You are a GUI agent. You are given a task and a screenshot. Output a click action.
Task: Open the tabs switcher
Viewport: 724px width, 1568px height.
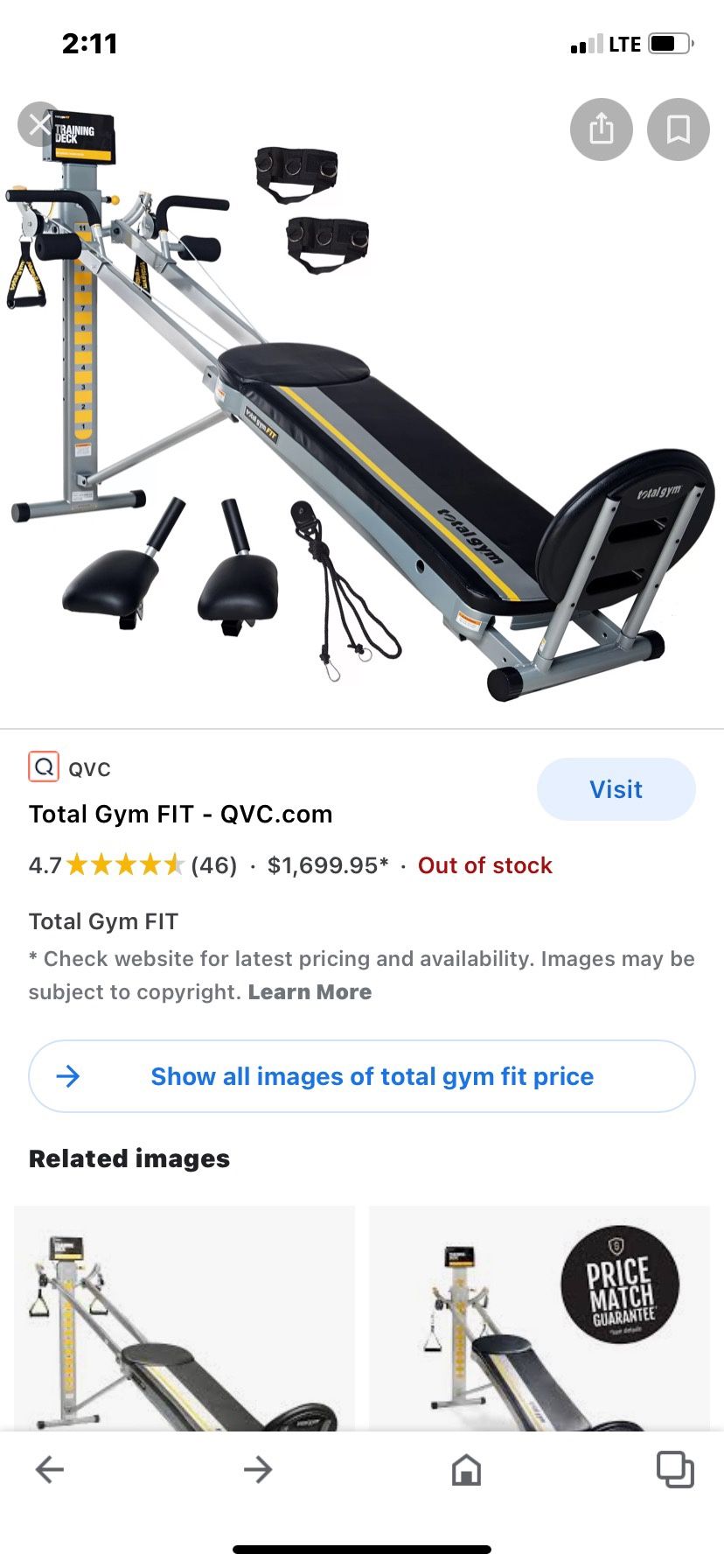coord(675,1469)
